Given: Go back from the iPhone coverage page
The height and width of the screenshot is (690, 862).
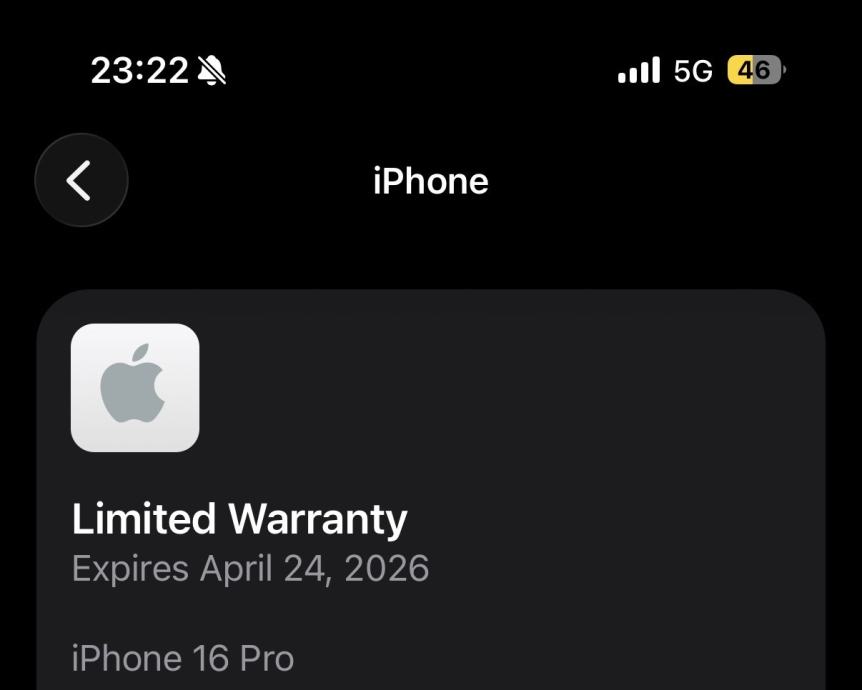Looking at the screenshot, I should tap(81, 180).
